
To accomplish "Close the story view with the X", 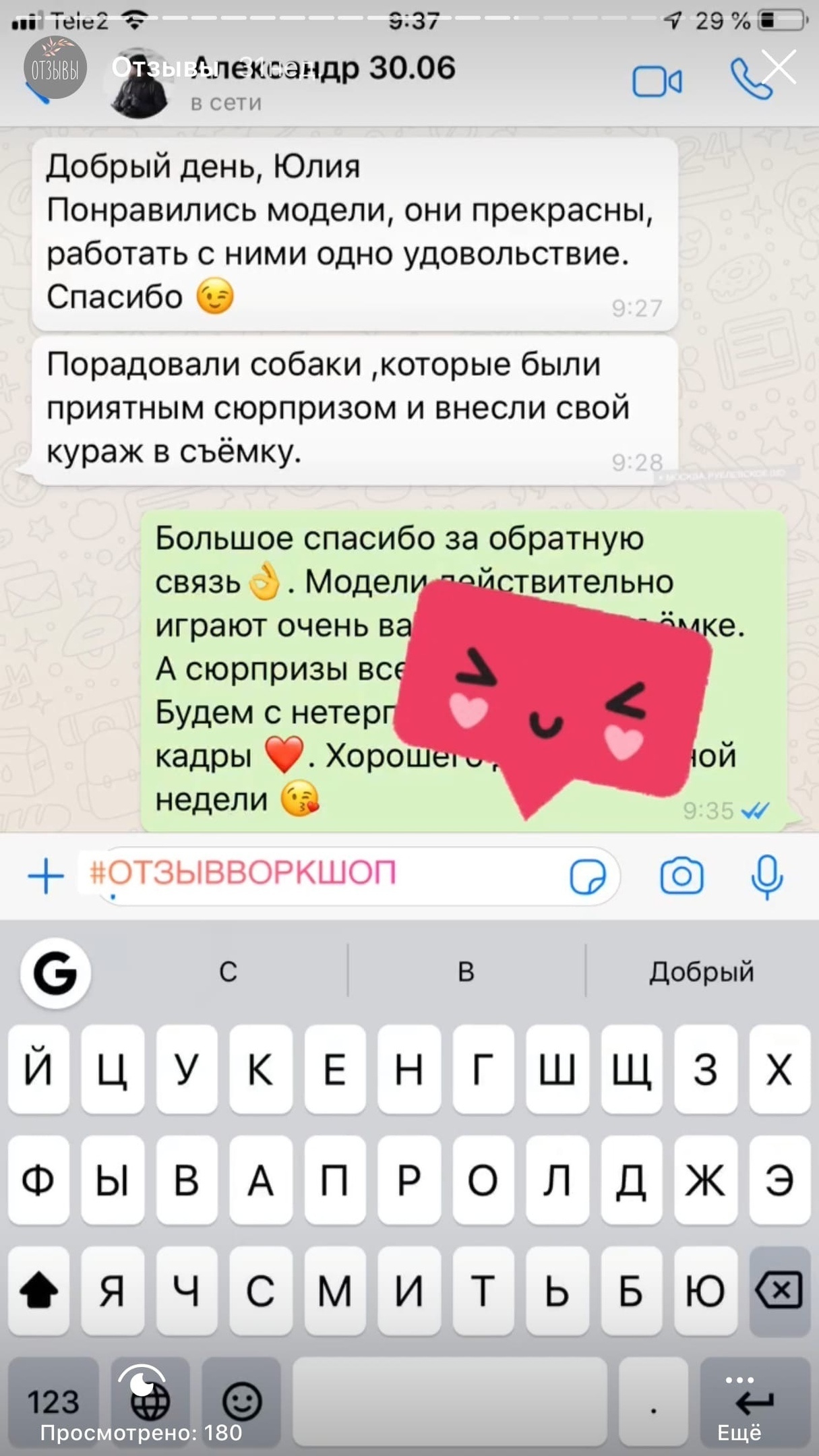I will (779, 67).
